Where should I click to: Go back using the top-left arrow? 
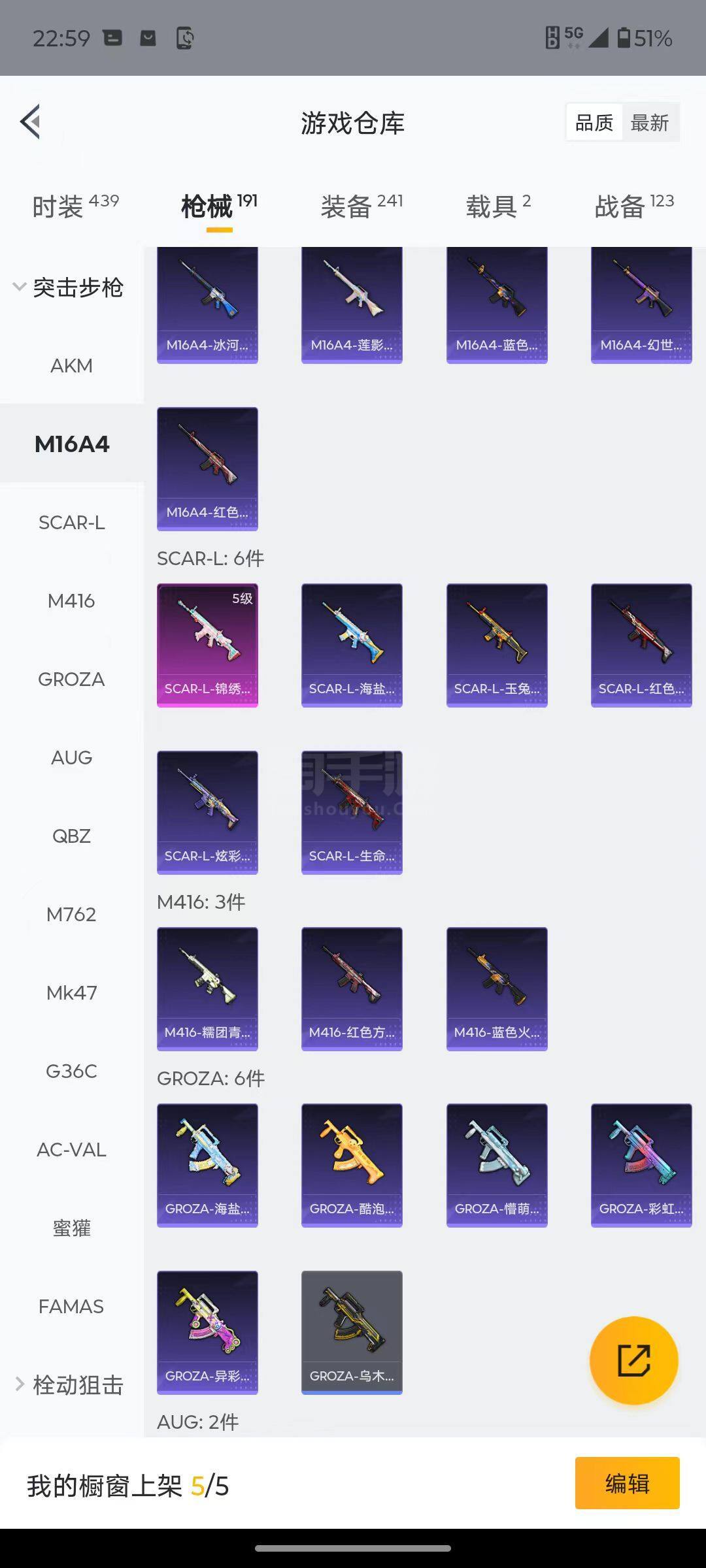click(31, 122)
